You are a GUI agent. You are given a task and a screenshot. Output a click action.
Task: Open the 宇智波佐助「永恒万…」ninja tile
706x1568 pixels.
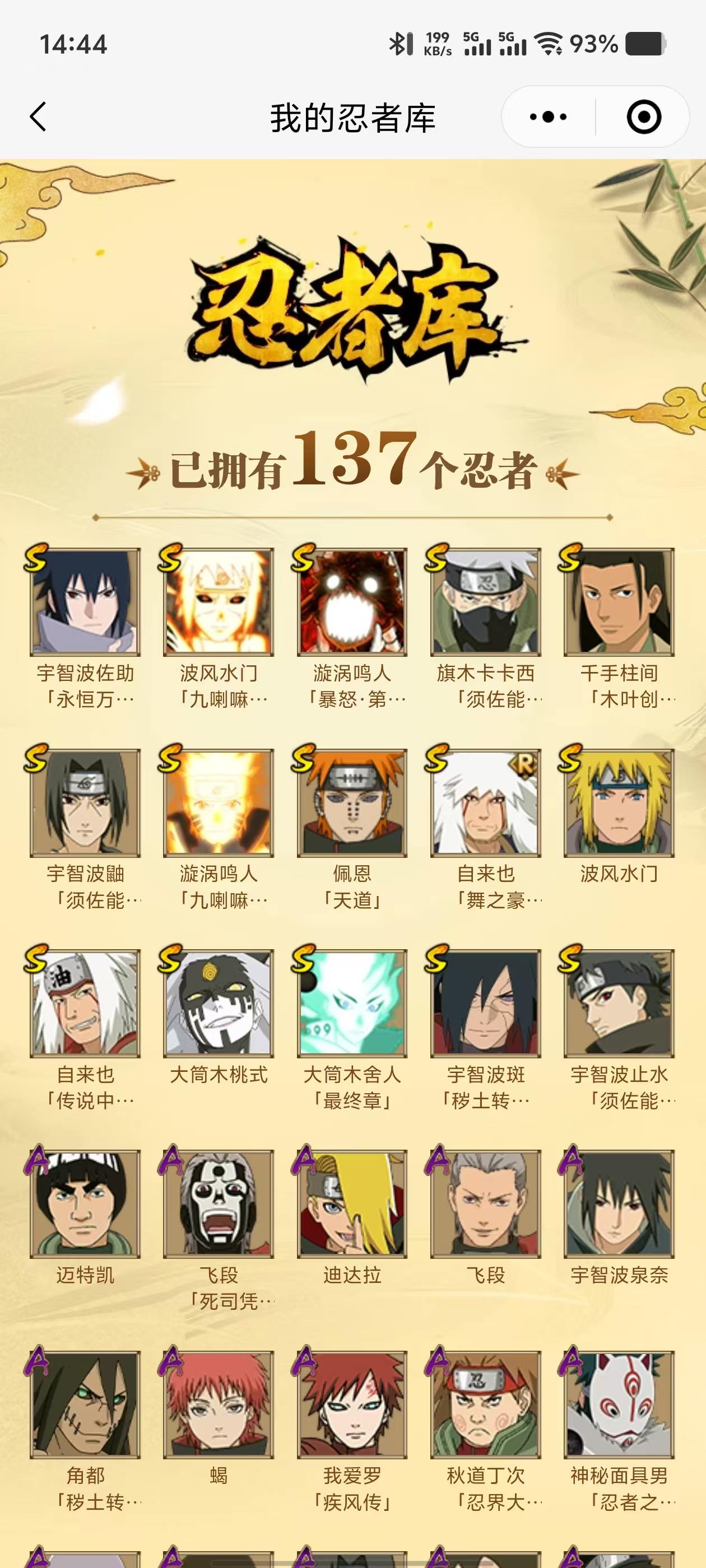[x=85, y=601]
